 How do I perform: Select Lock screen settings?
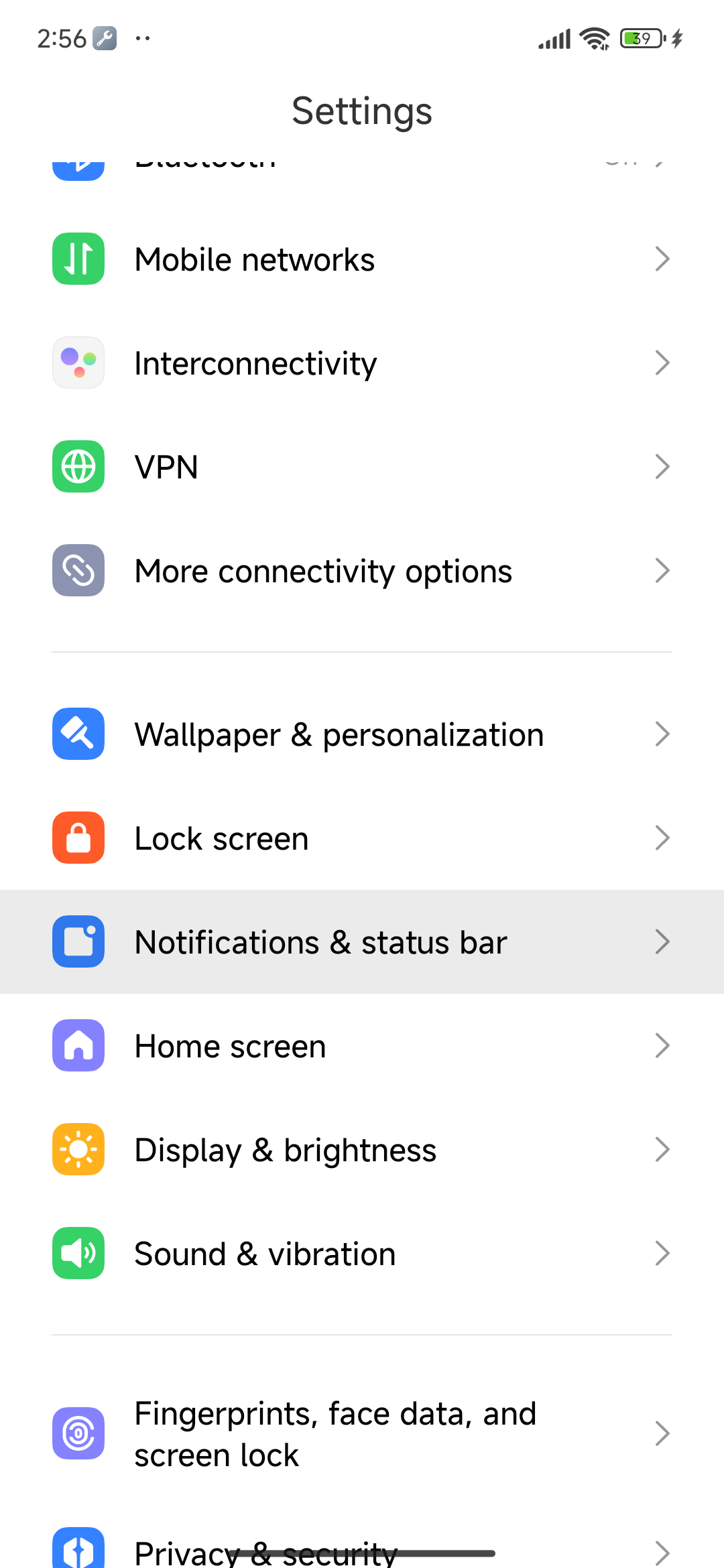(362, 838)
